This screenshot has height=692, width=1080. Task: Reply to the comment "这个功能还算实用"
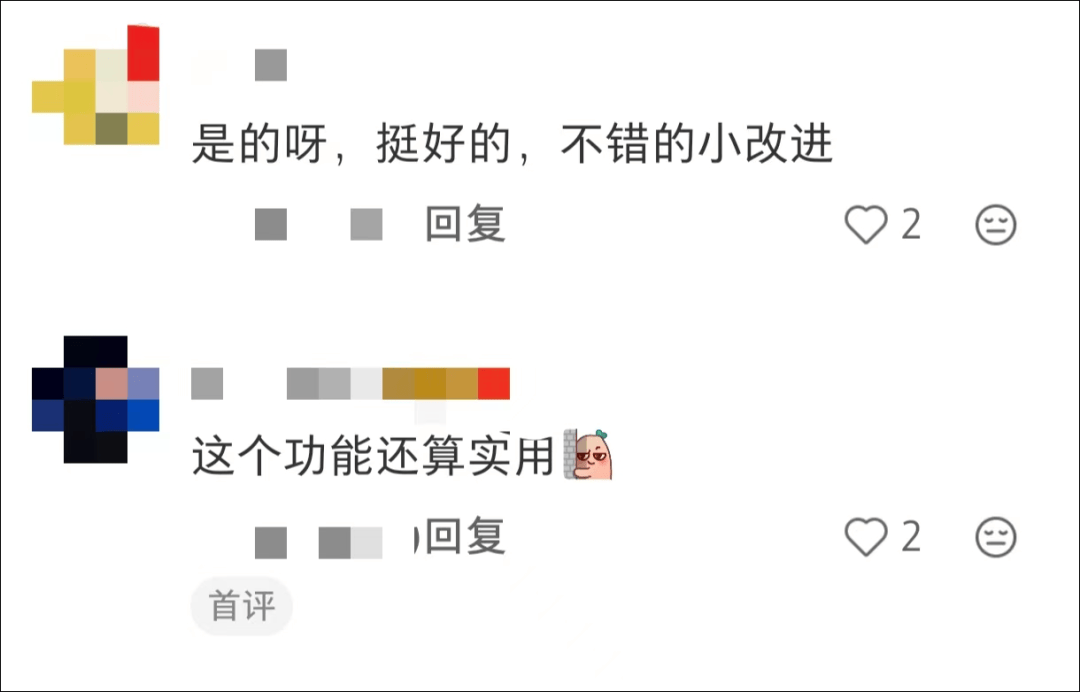click(x=466, y=536)
